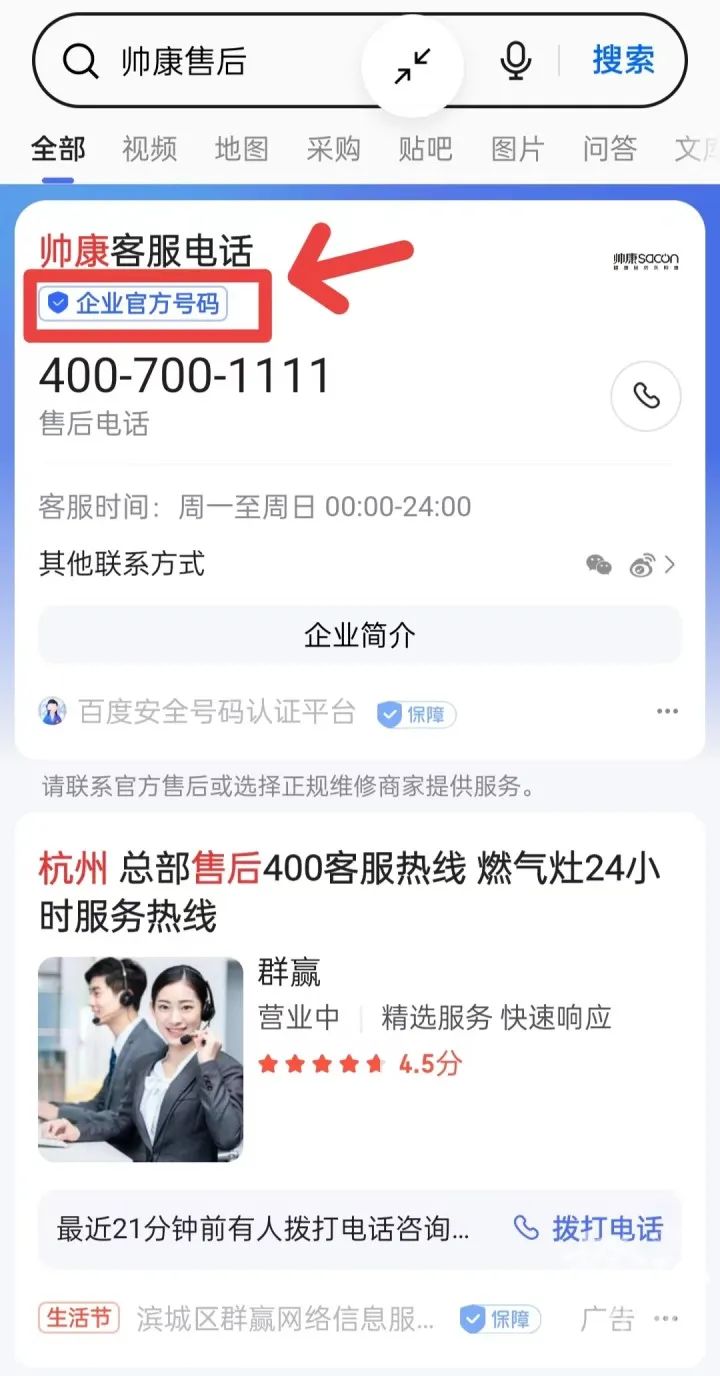Viewport: 720px width, 1376px height.
Task: Switch to the 地图 tab
Action: tap(242, 149)
